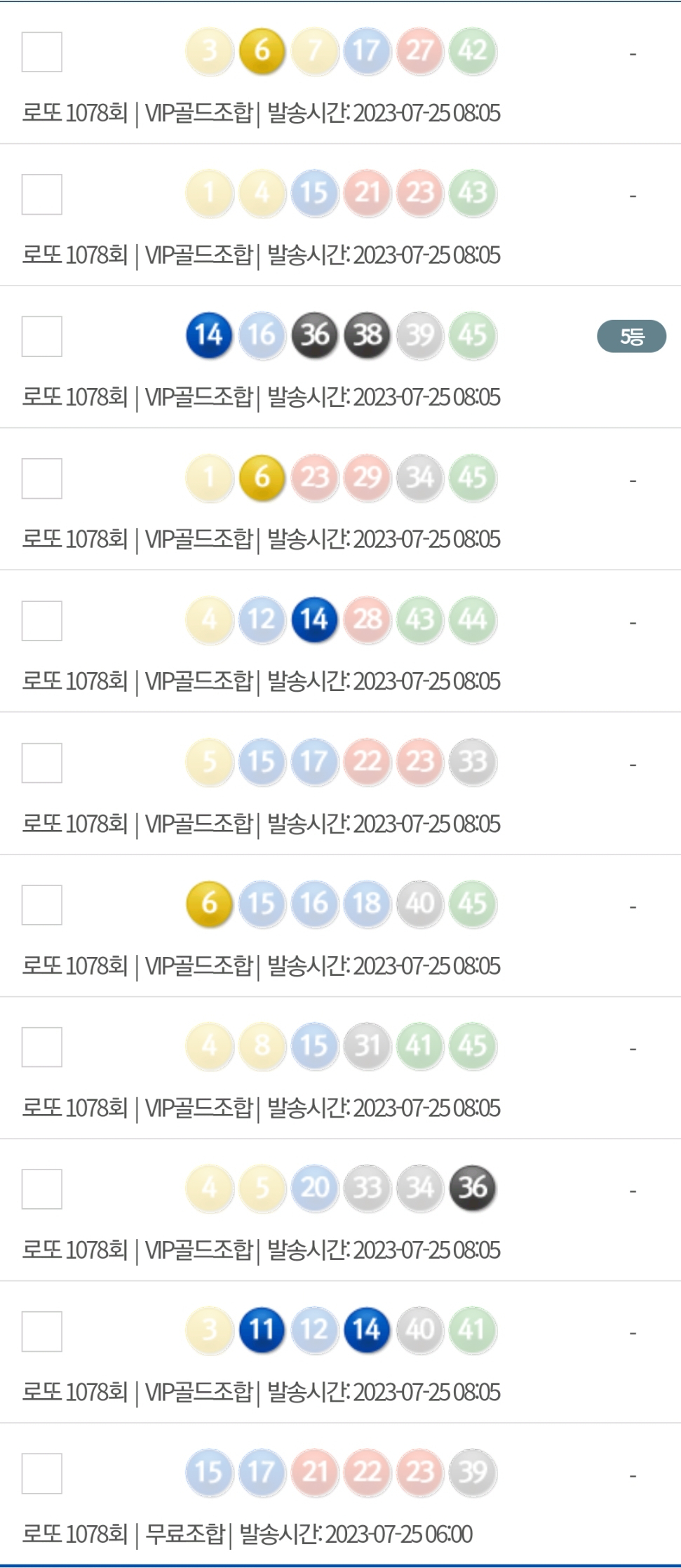Select the checkbox for numbers 1 4 15 21 23 43
Image resolution: width=681 pixels, height=1568 pixels.
click(x=42, y=194)
